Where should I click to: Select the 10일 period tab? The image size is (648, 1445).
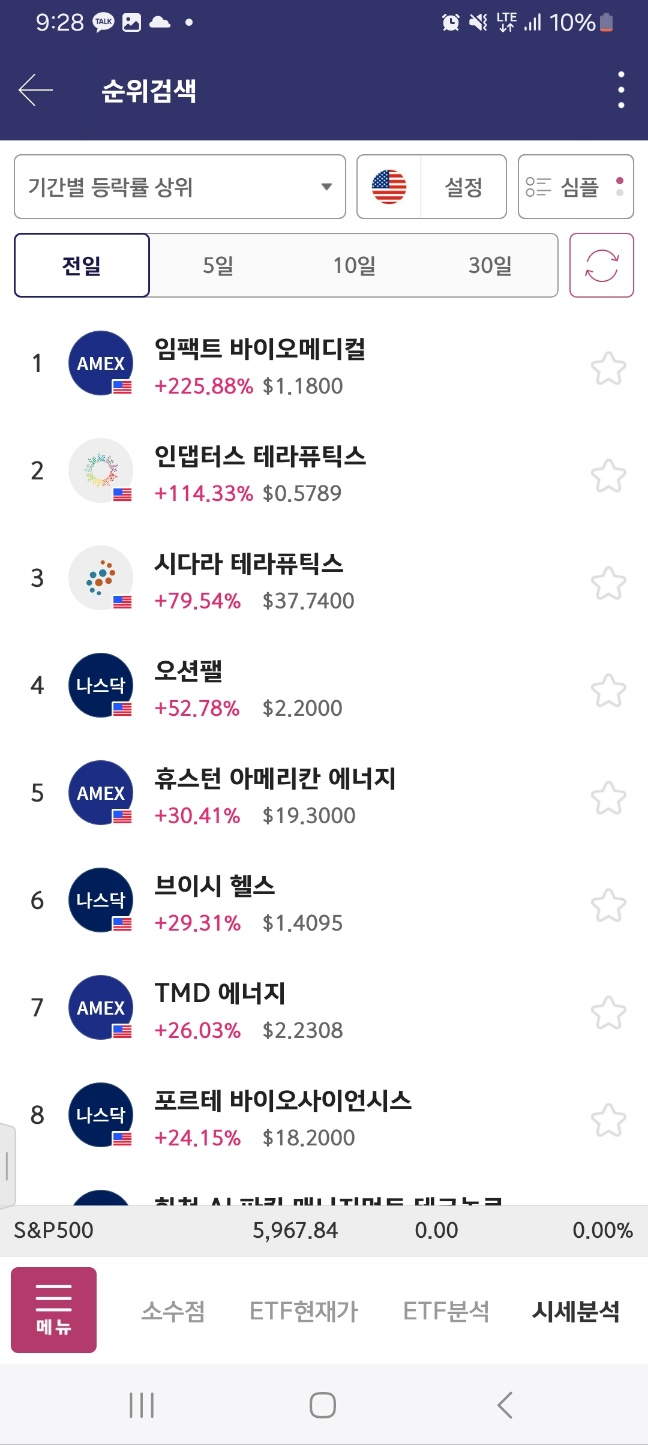[354, 266]
